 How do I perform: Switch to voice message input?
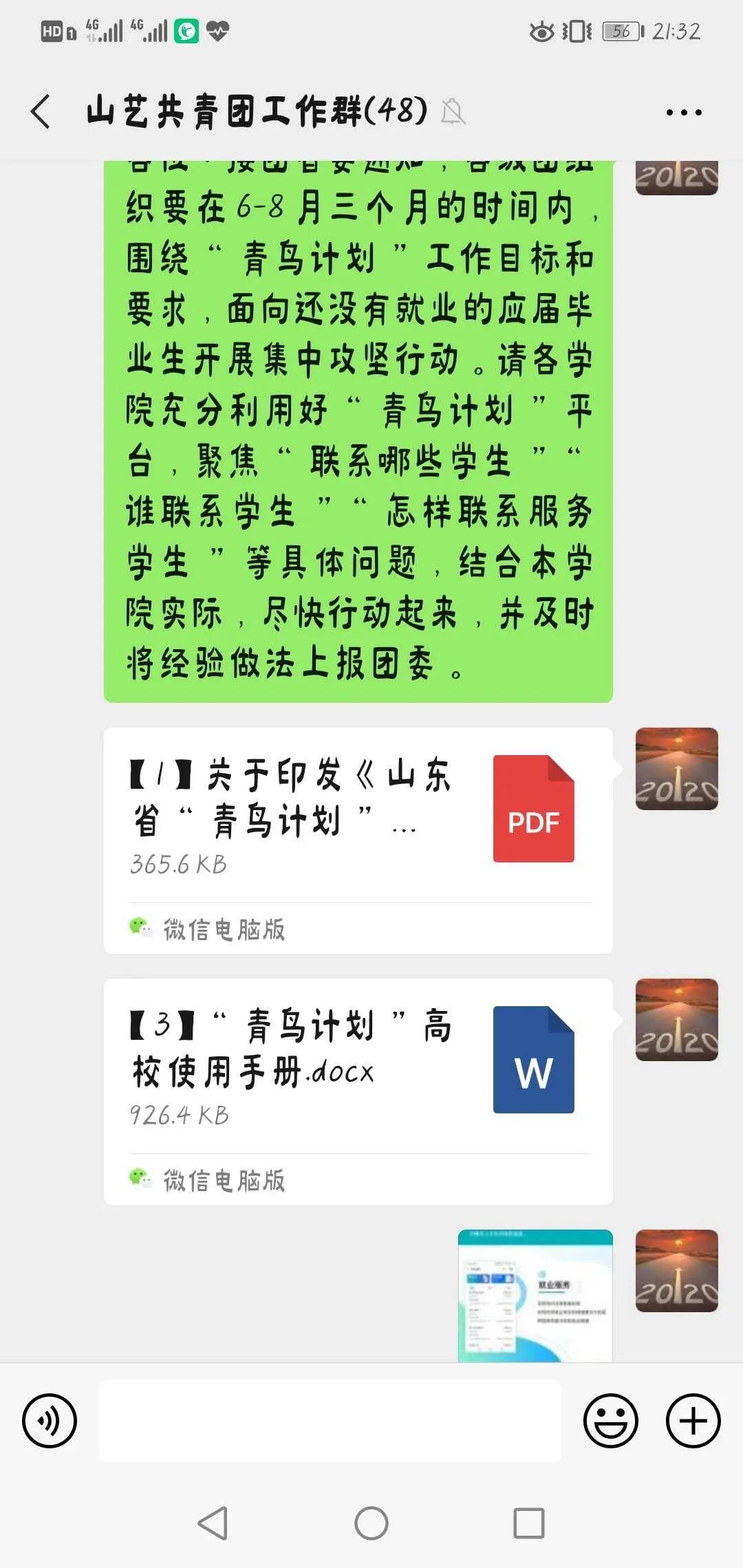50,1421
